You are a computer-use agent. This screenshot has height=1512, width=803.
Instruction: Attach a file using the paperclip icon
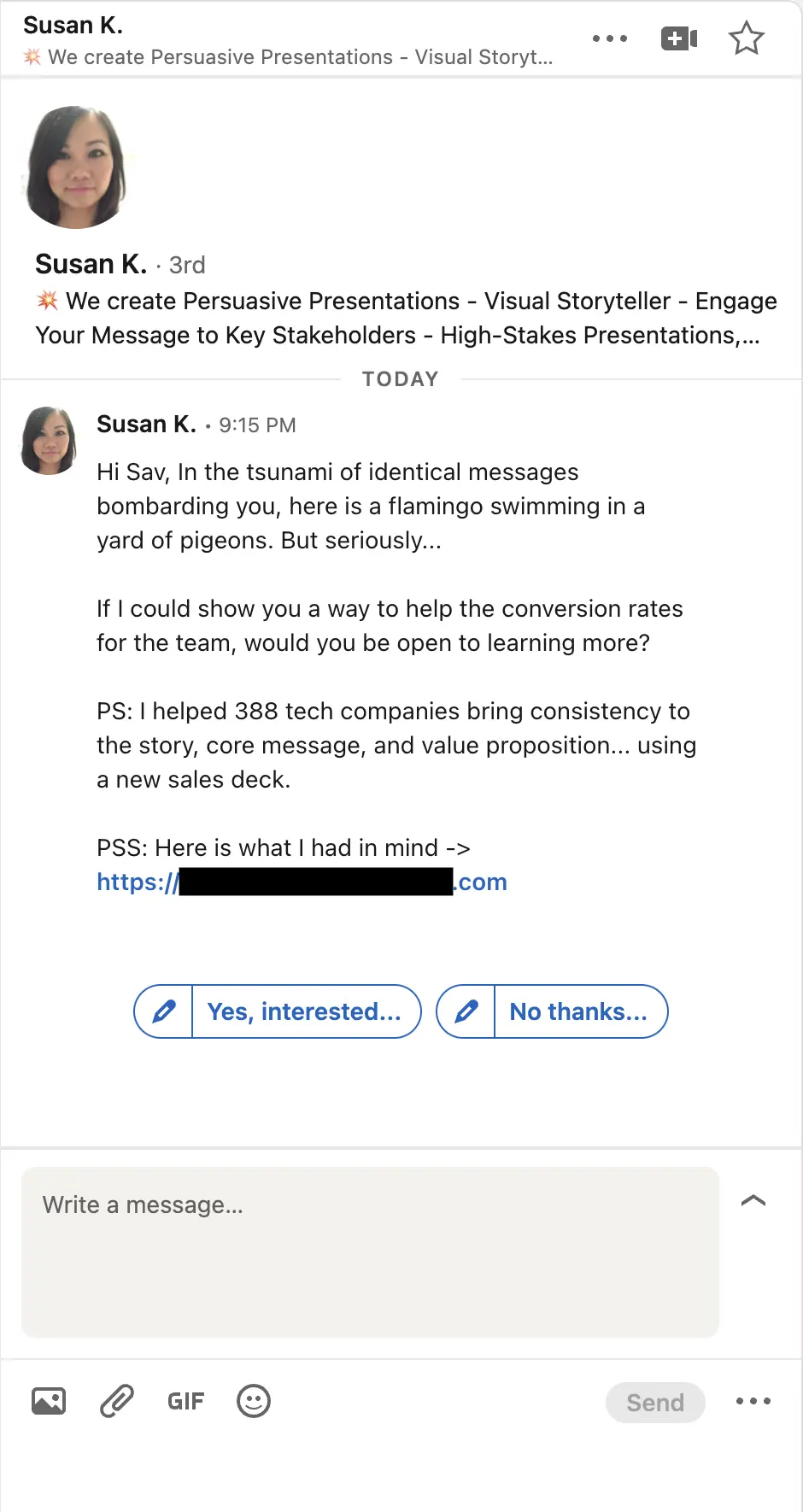[x=116, y=1400]
